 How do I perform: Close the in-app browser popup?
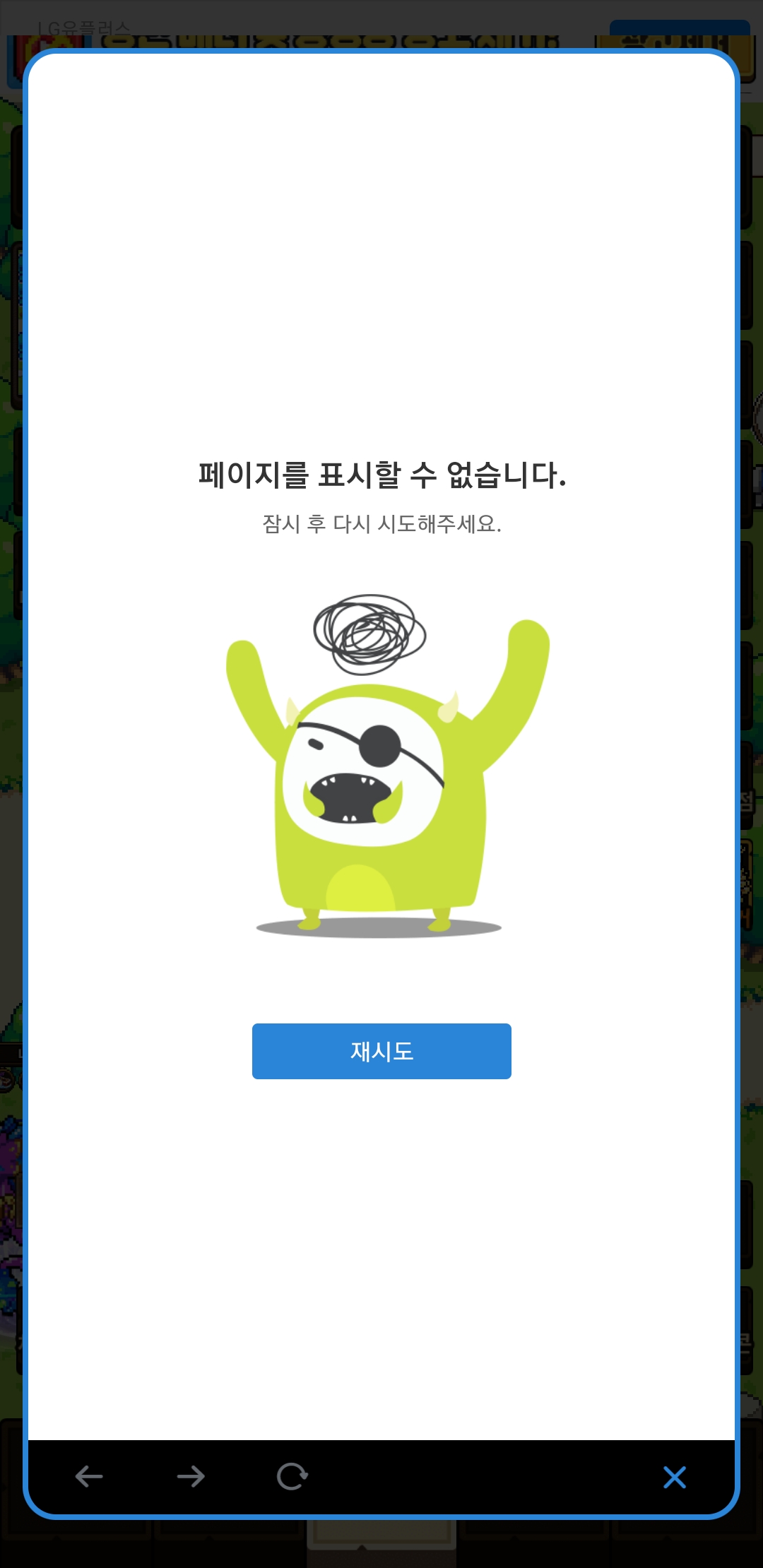coord(675,1477)
